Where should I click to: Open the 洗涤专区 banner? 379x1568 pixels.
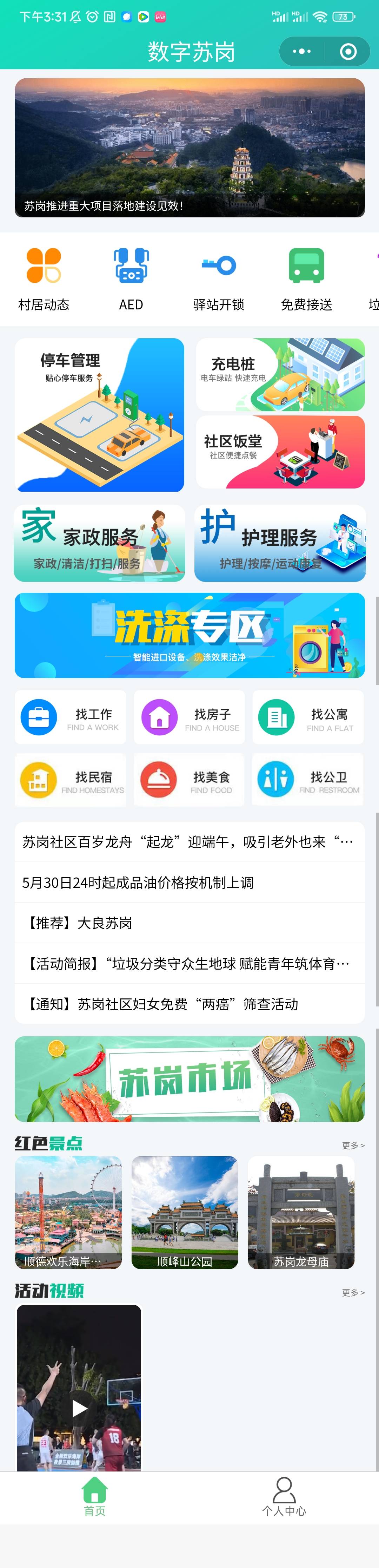(189, 635)
